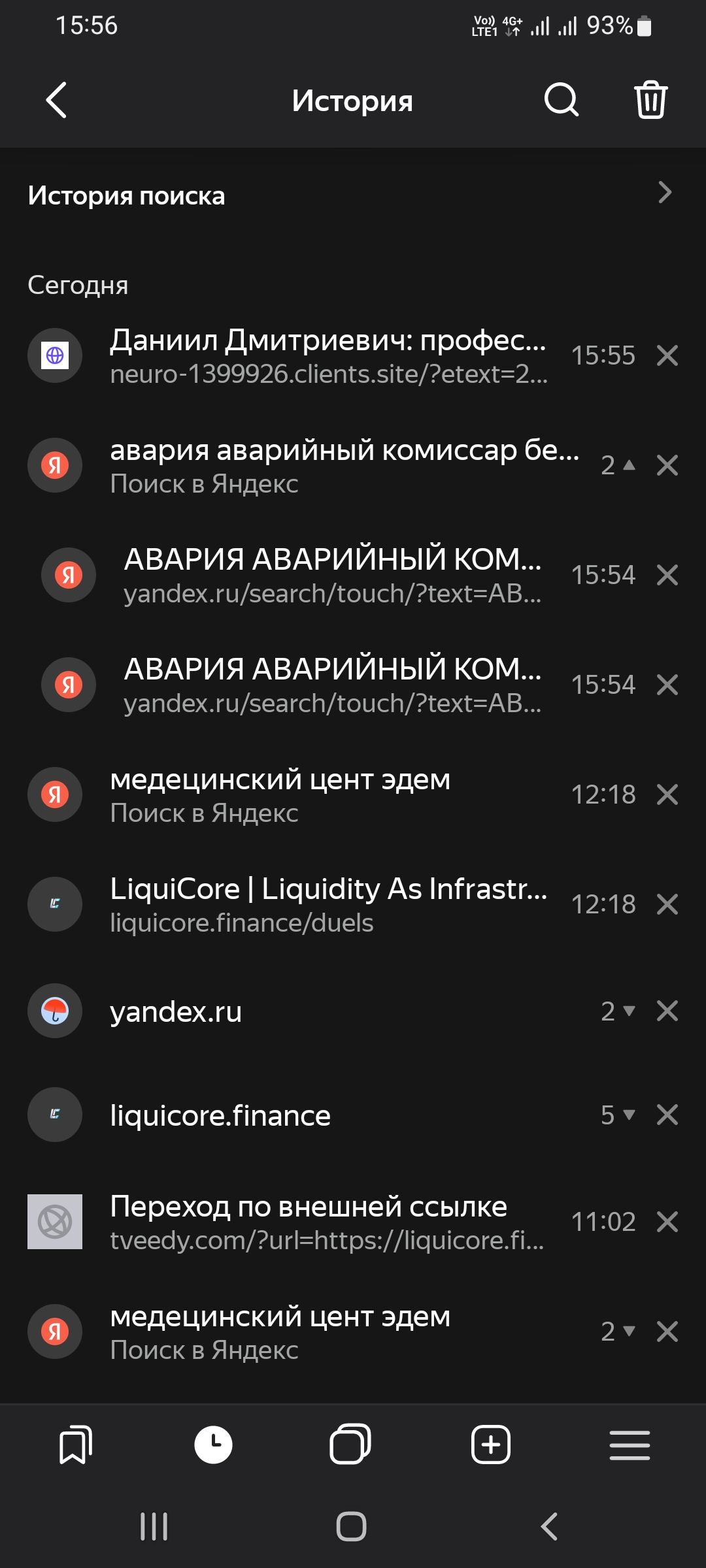Remove the tveedy.com history entry
The image size is (706, 1568).
coord(667,1222)
